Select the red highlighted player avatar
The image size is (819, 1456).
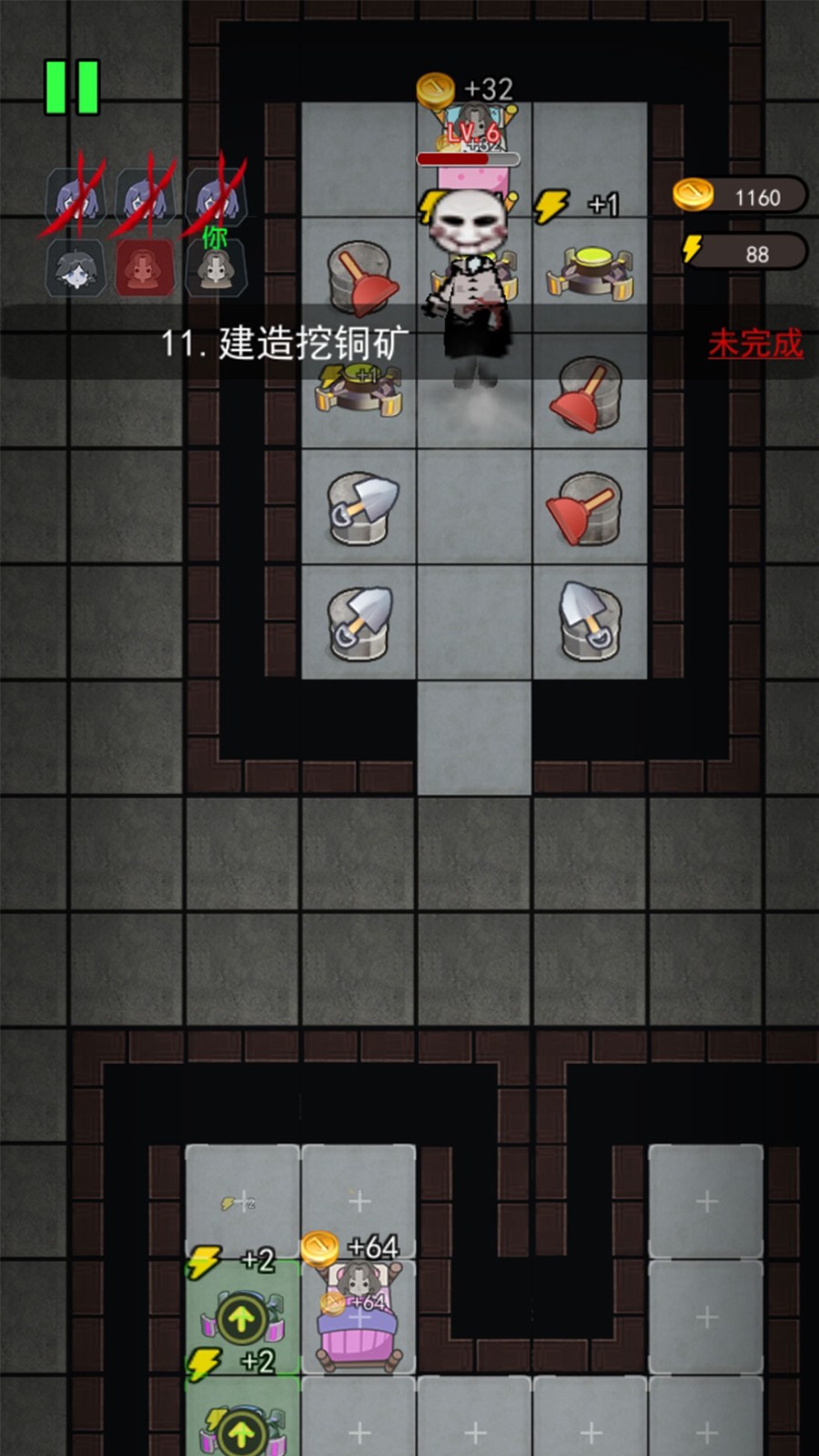point(145,269)
